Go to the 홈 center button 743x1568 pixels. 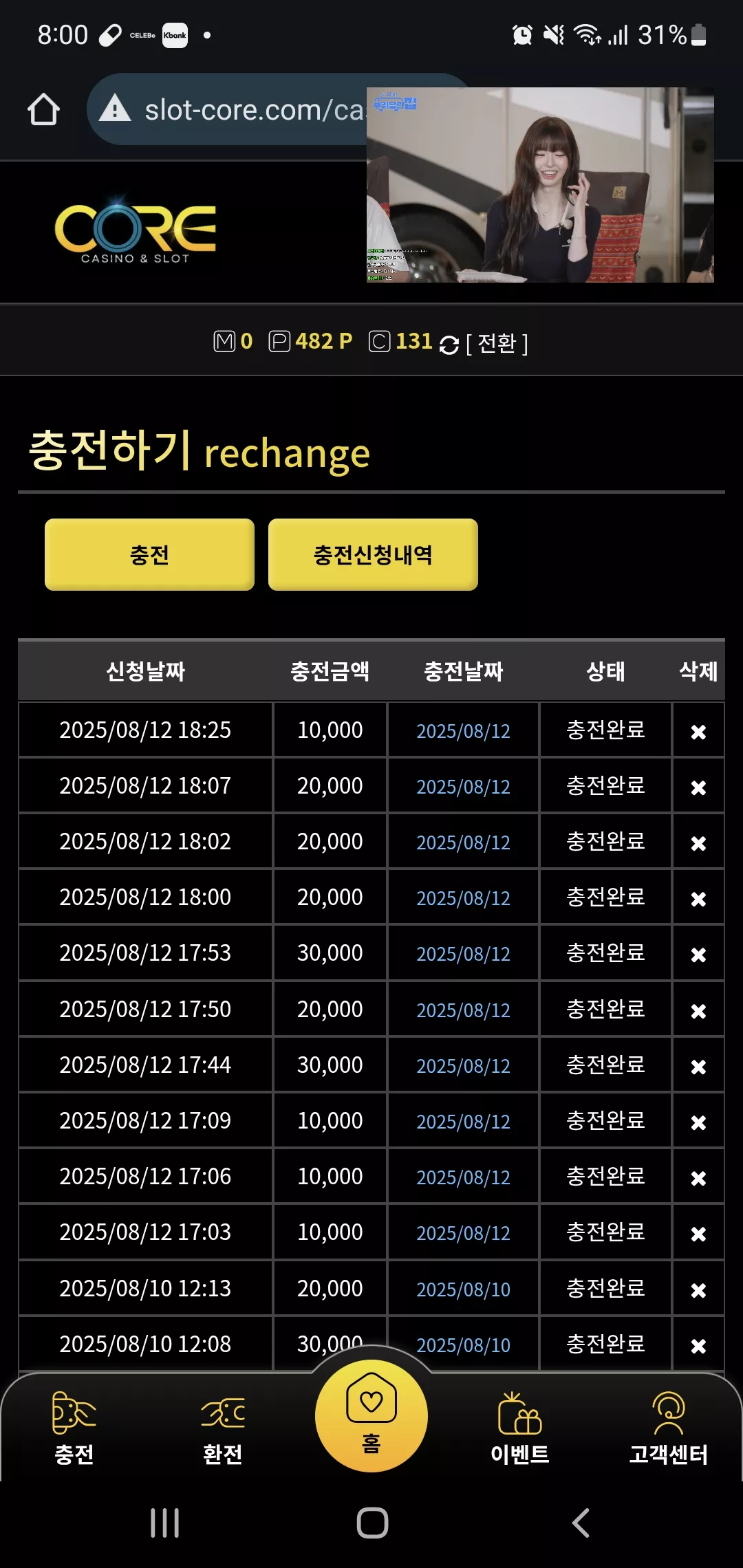(x=371, y=1415)
